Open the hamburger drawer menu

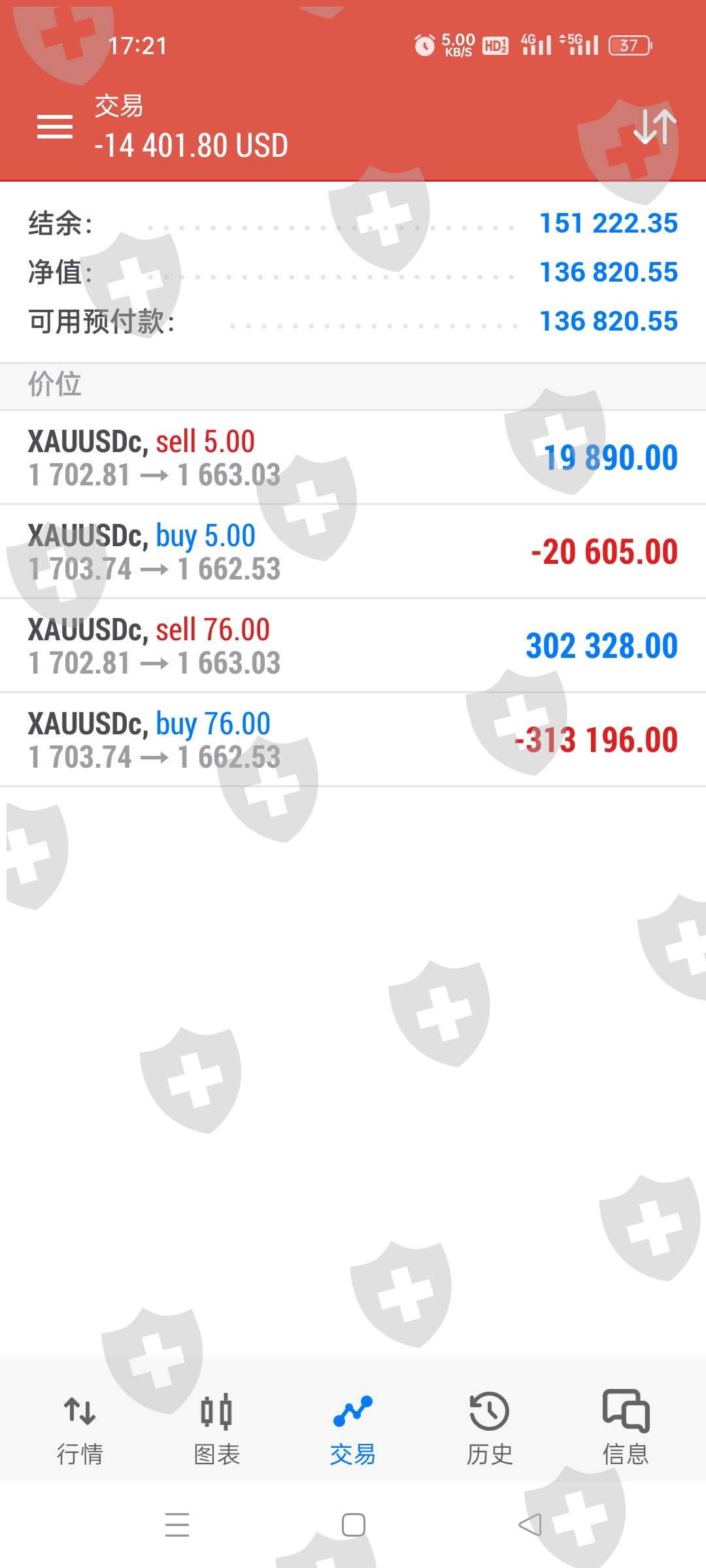[55, 127]
